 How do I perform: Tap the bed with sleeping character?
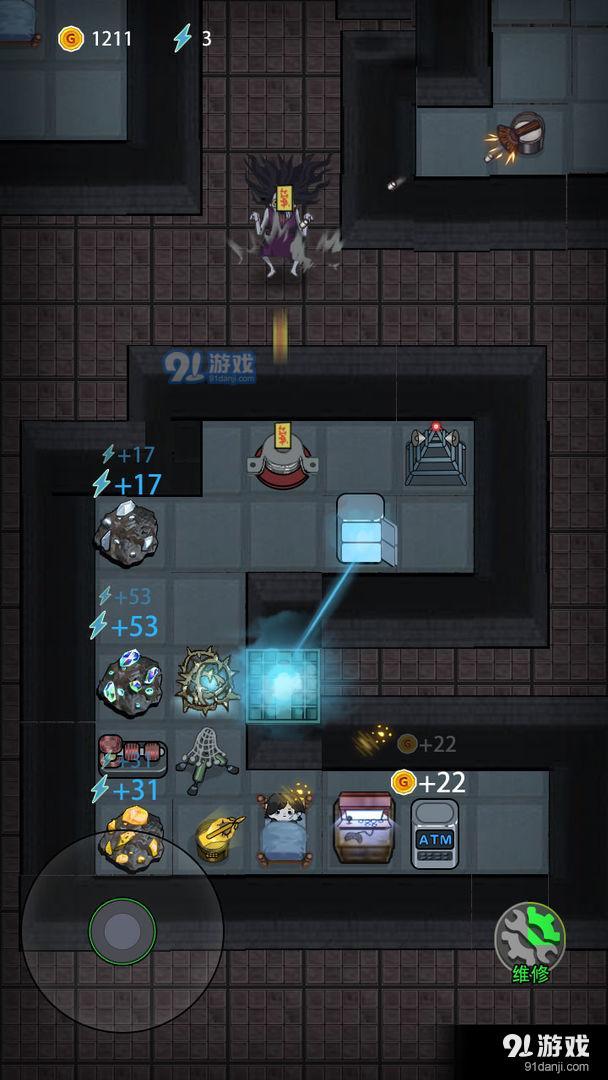pyautogui.click(x=283, y=829)
